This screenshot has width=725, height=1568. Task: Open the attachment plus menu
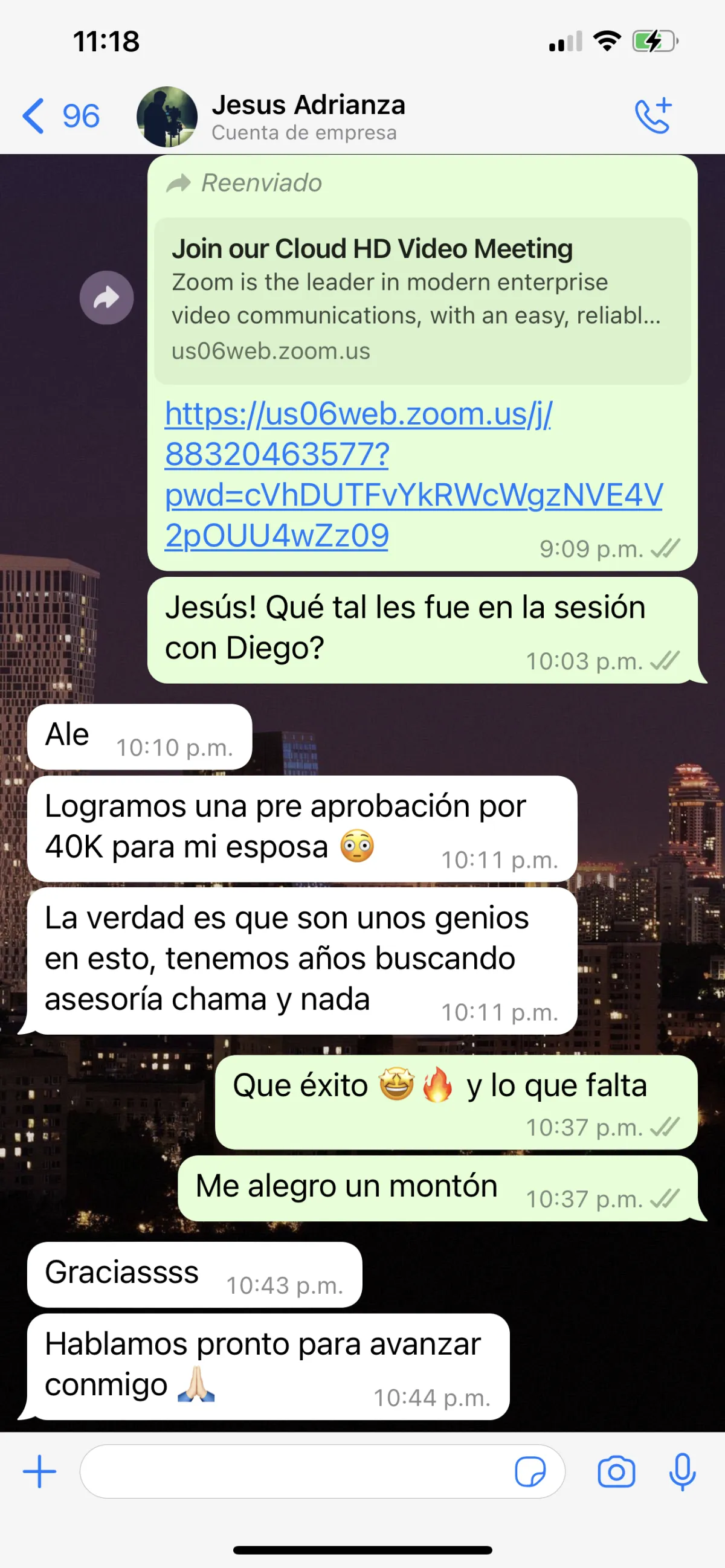[x=39, y=1471]
